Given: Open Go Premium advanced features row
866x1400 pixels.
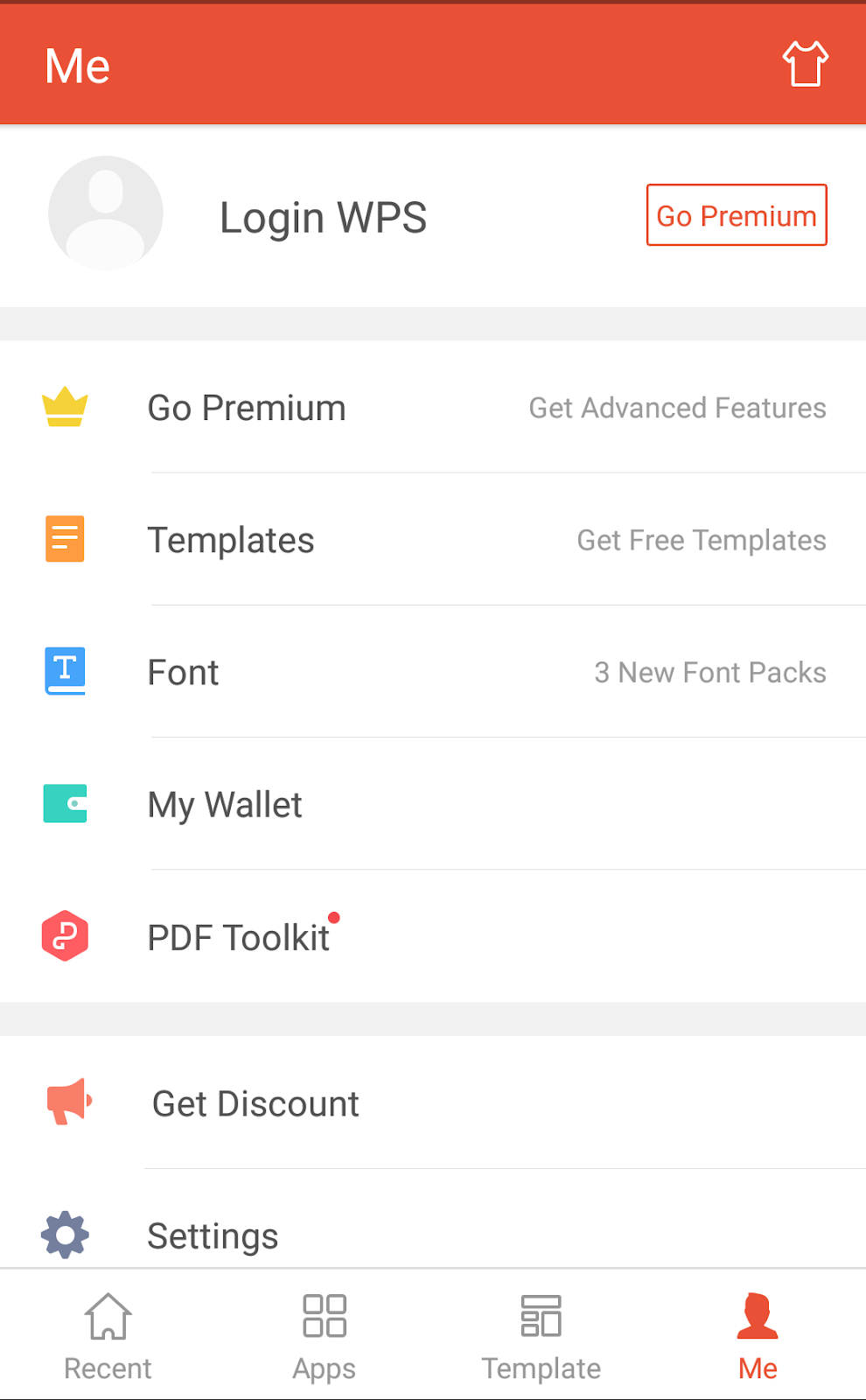Looking at the screenshot, I should pos(433,408).
